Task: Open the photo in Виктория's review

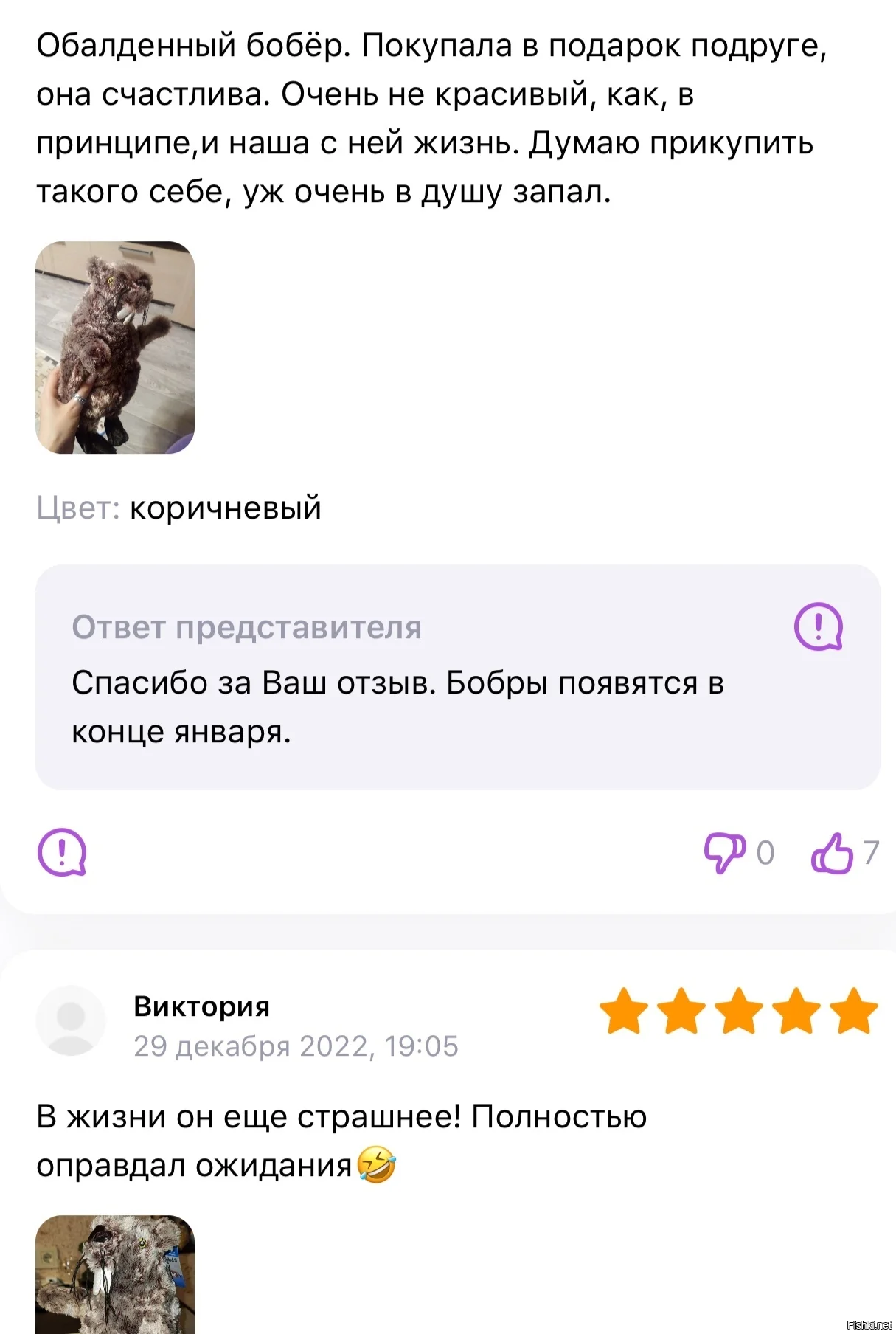Action: [115, 1273]
